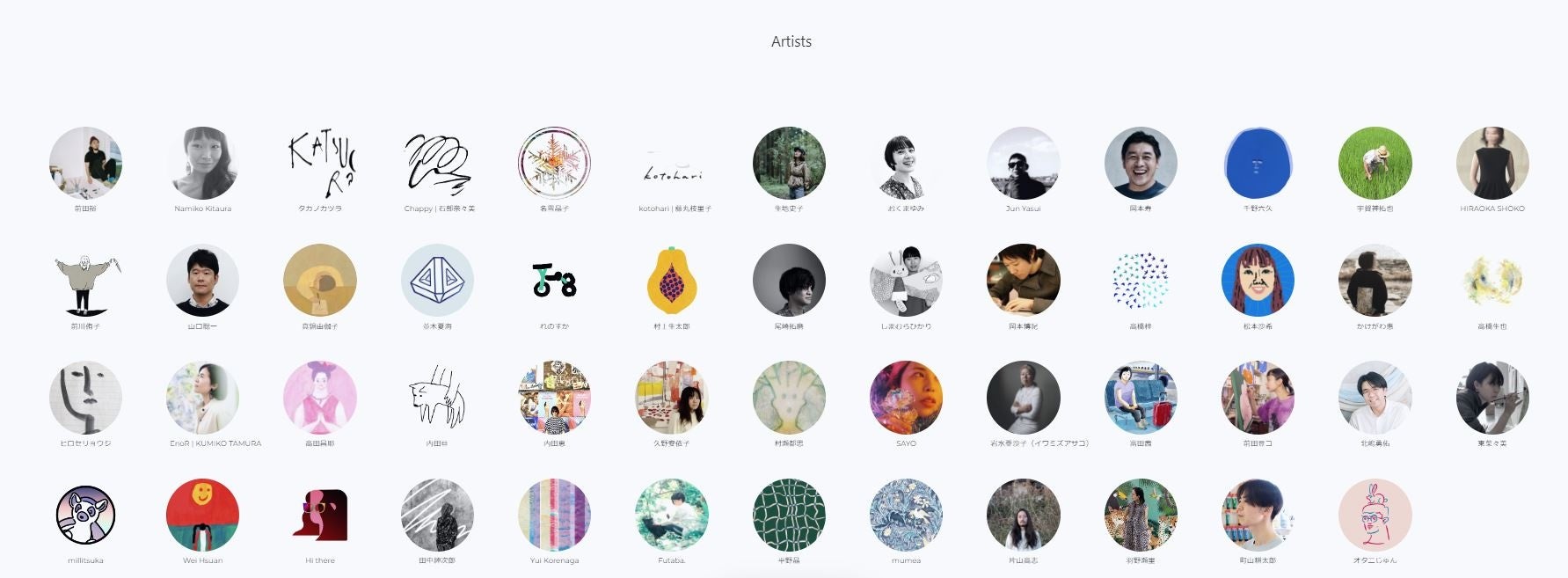Image resolution: width=1568 pixels, height=578 pixels.
Task: Open the mumea artist avatar
Action: [x=906, y=515]
